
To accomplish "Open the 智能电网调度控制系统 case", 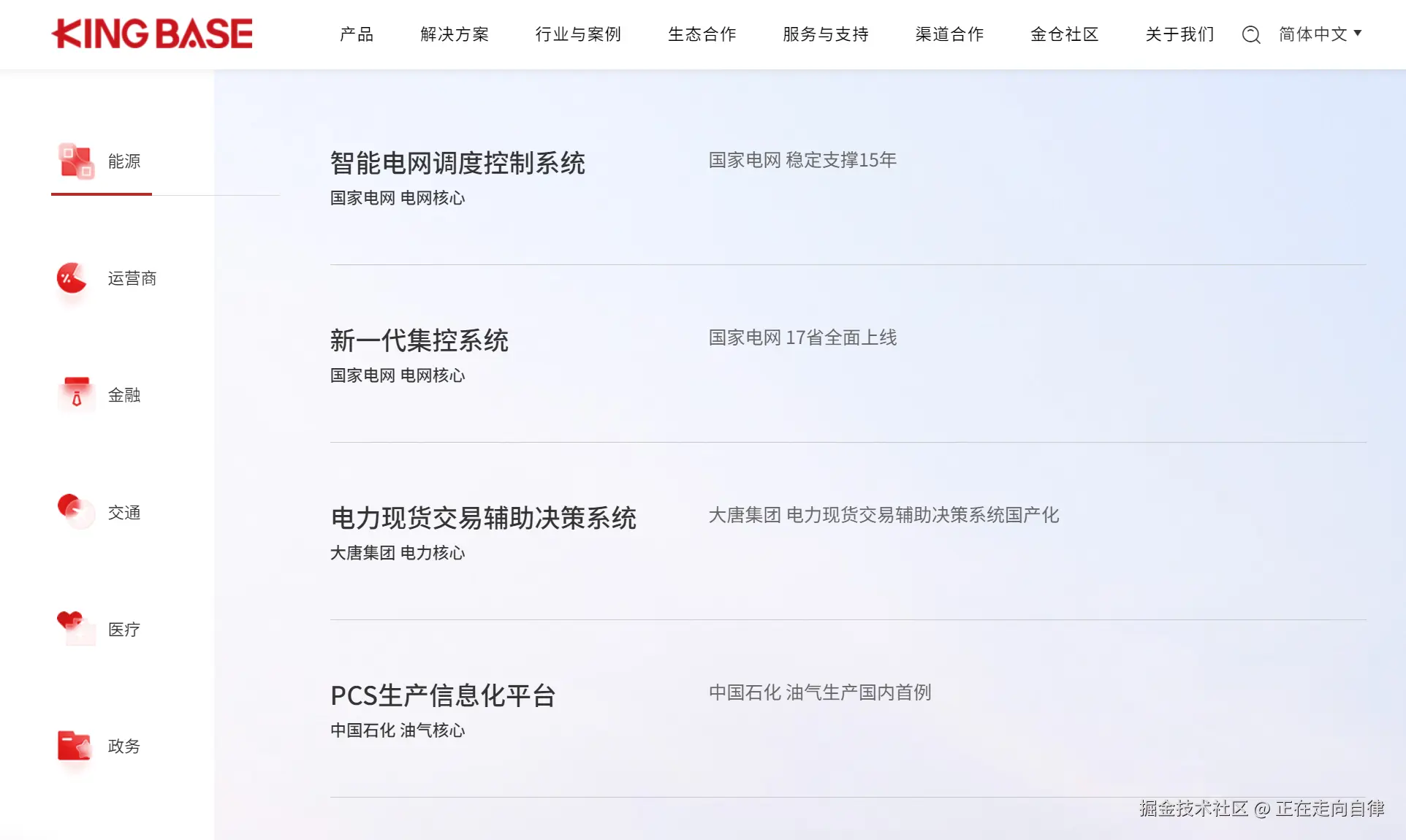I will point(457,163).
